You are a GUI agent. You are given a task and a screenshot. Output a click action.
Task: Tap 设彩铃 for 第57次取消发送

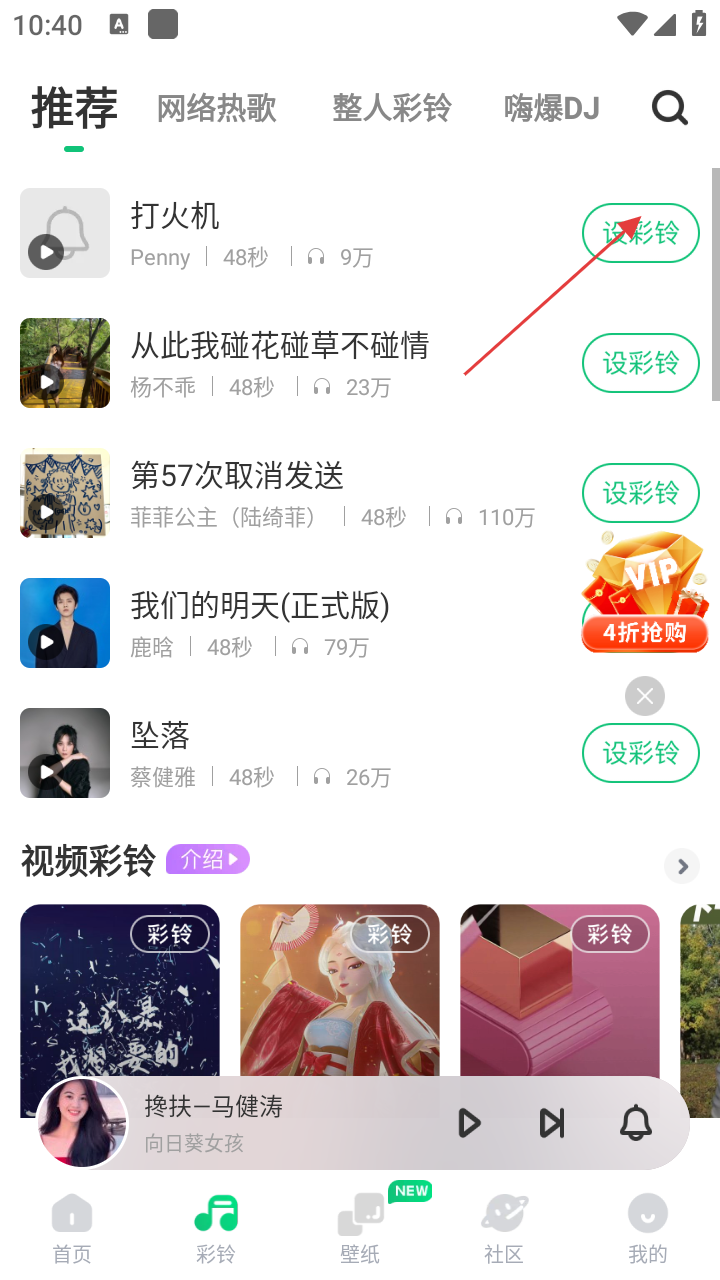pos(640,492)
